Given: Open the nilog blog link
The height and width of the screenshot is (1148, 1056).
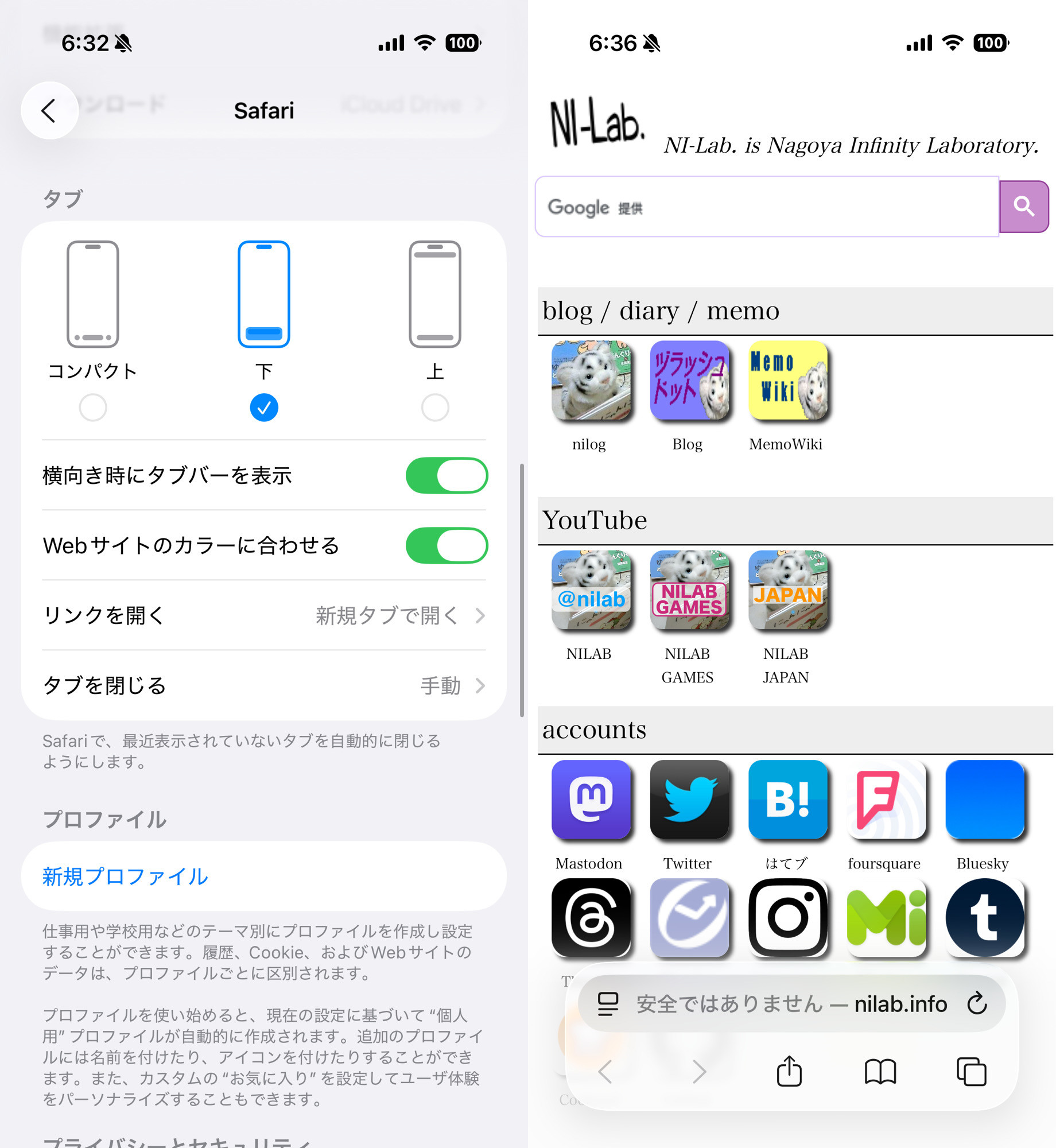Looking at the screenshot, I should (x=591, y=381).
